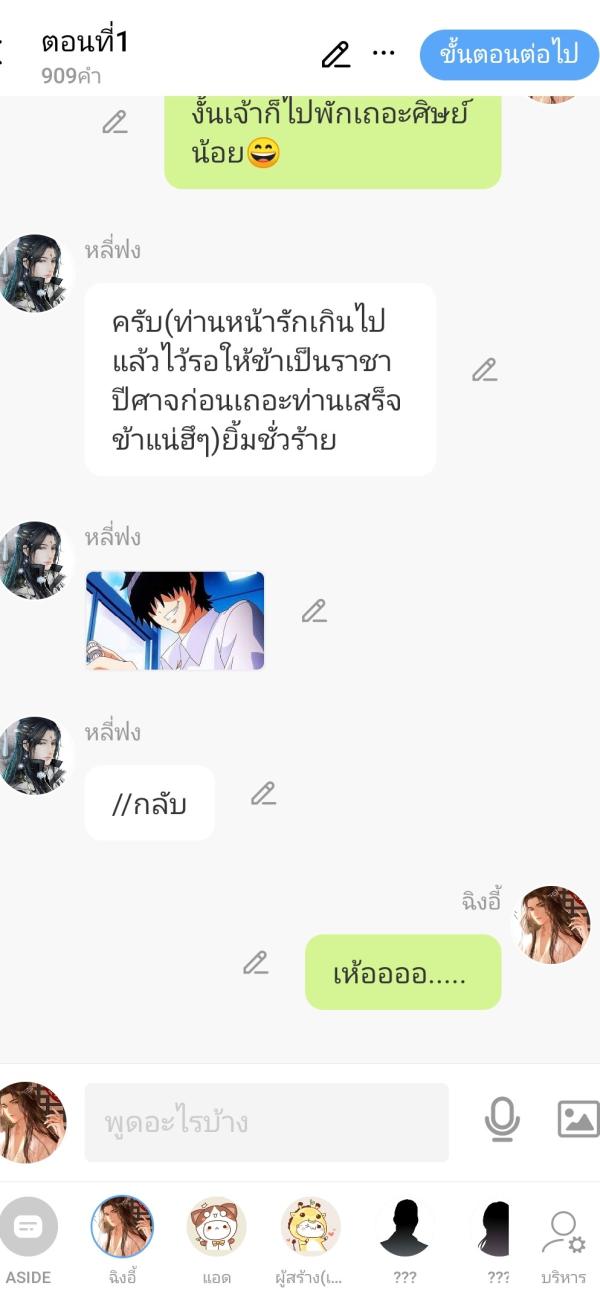
Task: Open the three-dot overflow menu
Action: pos(383,54)
